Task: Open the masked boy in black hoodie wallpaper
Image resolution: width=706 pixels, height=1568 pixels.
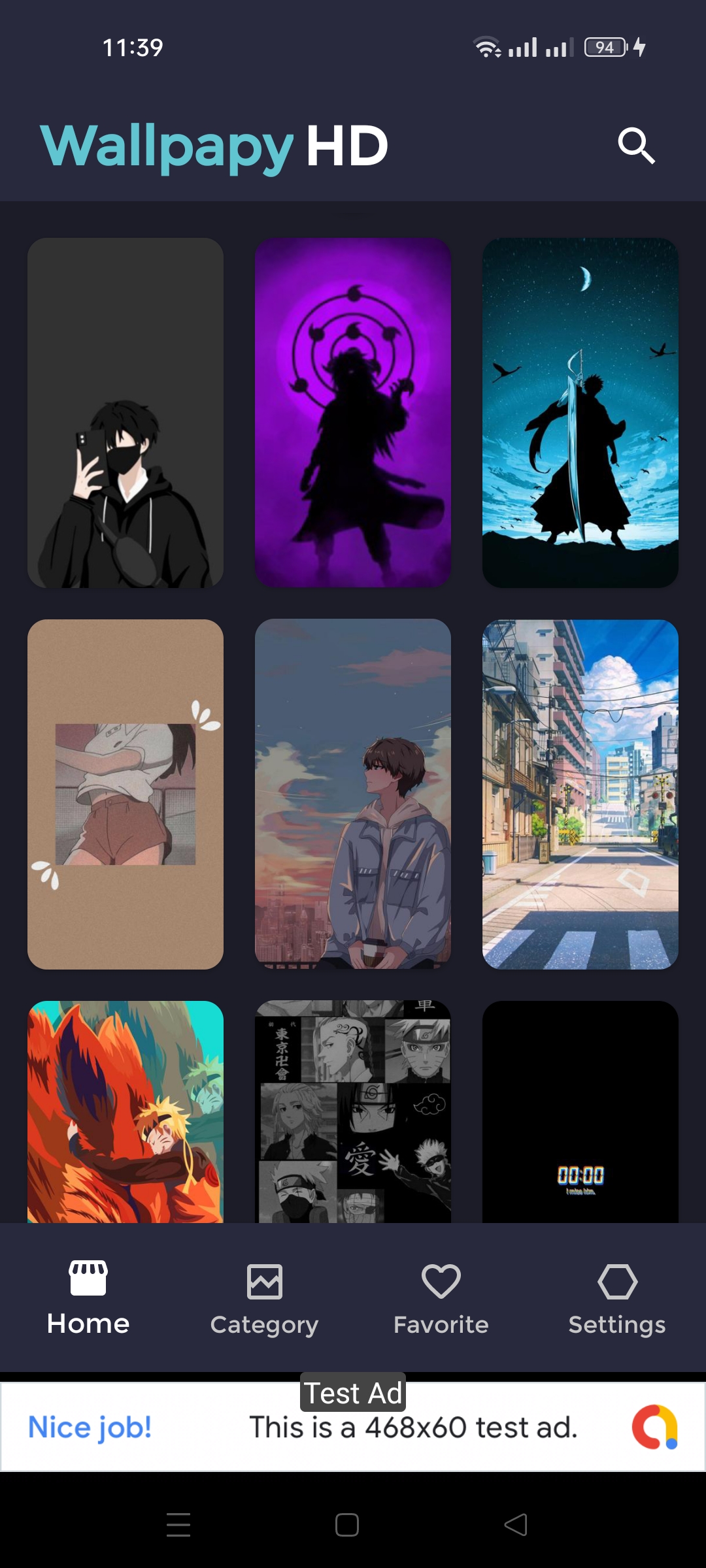Action: [x=126, y=412]
